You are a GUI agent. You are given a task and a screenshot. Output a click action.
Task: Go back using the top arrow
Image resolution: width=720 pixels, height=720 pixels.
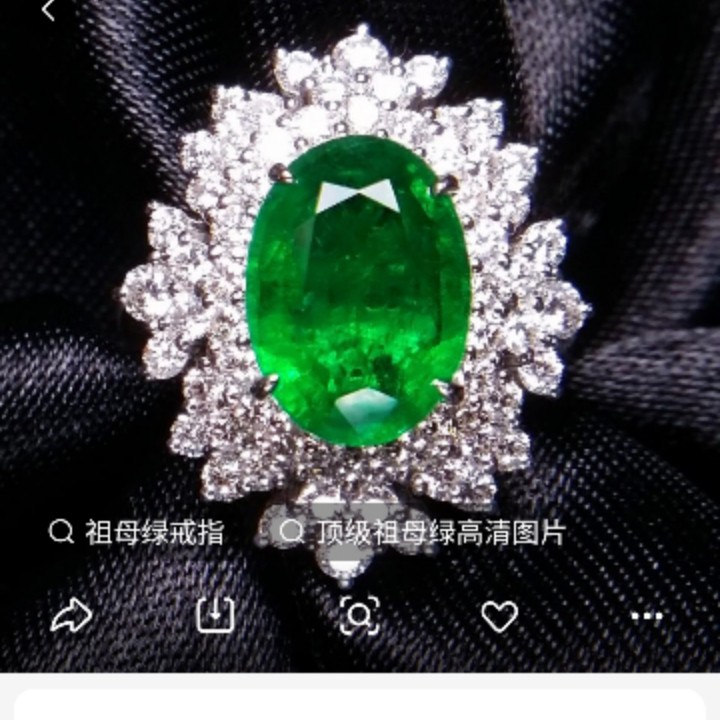tap(49, 9)
